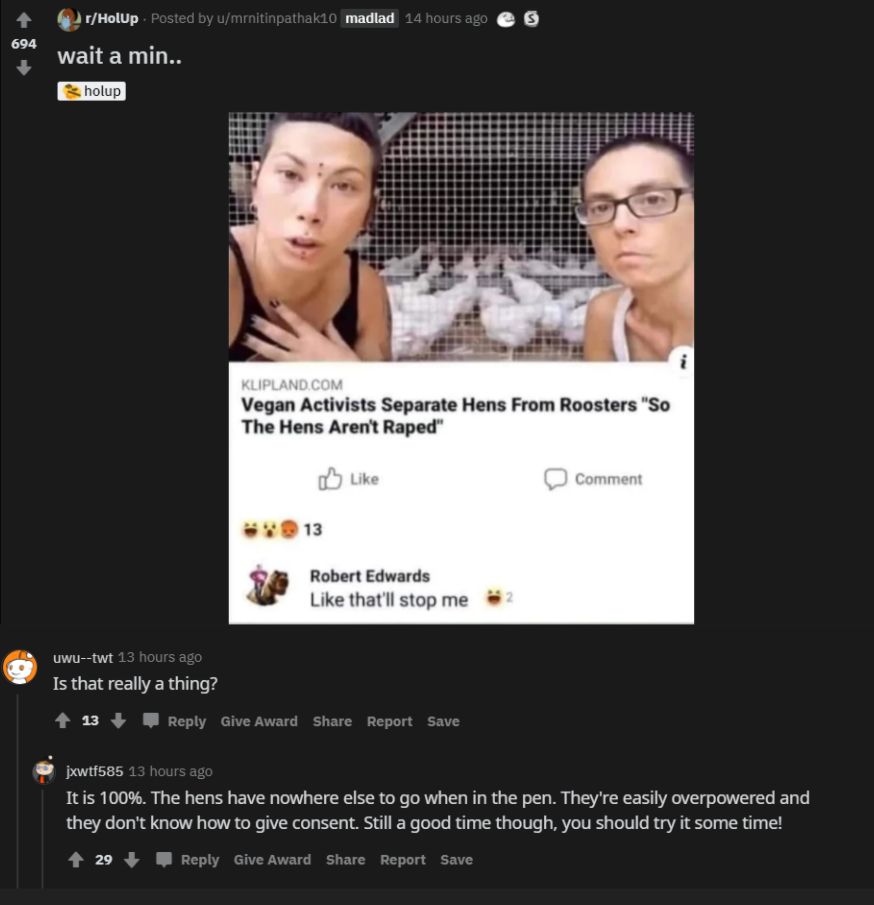The width and height of the screenshot is (874, 905).
Task: Open uwu--twt's user profile
Action: 82,657
